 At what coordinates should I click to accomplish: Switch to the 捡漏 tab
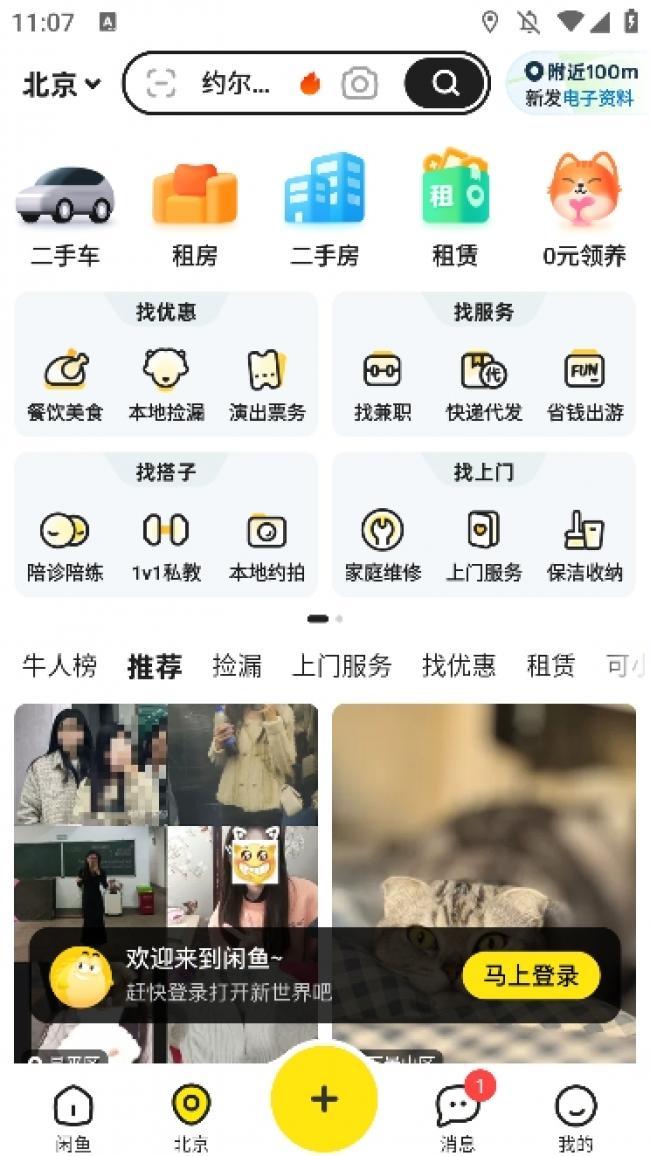click(x=237, y=666)
